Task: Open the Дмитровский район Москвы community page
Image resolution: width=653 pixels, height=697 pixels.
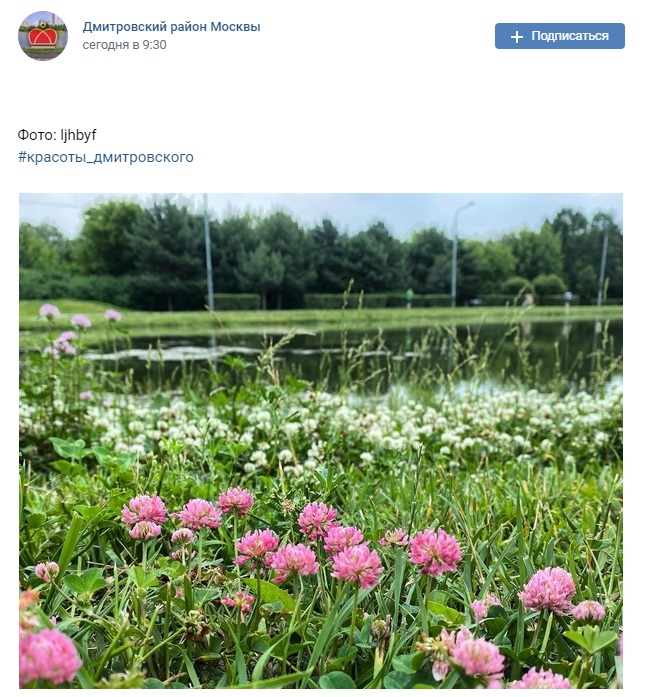Action: [x=171, y=27]
